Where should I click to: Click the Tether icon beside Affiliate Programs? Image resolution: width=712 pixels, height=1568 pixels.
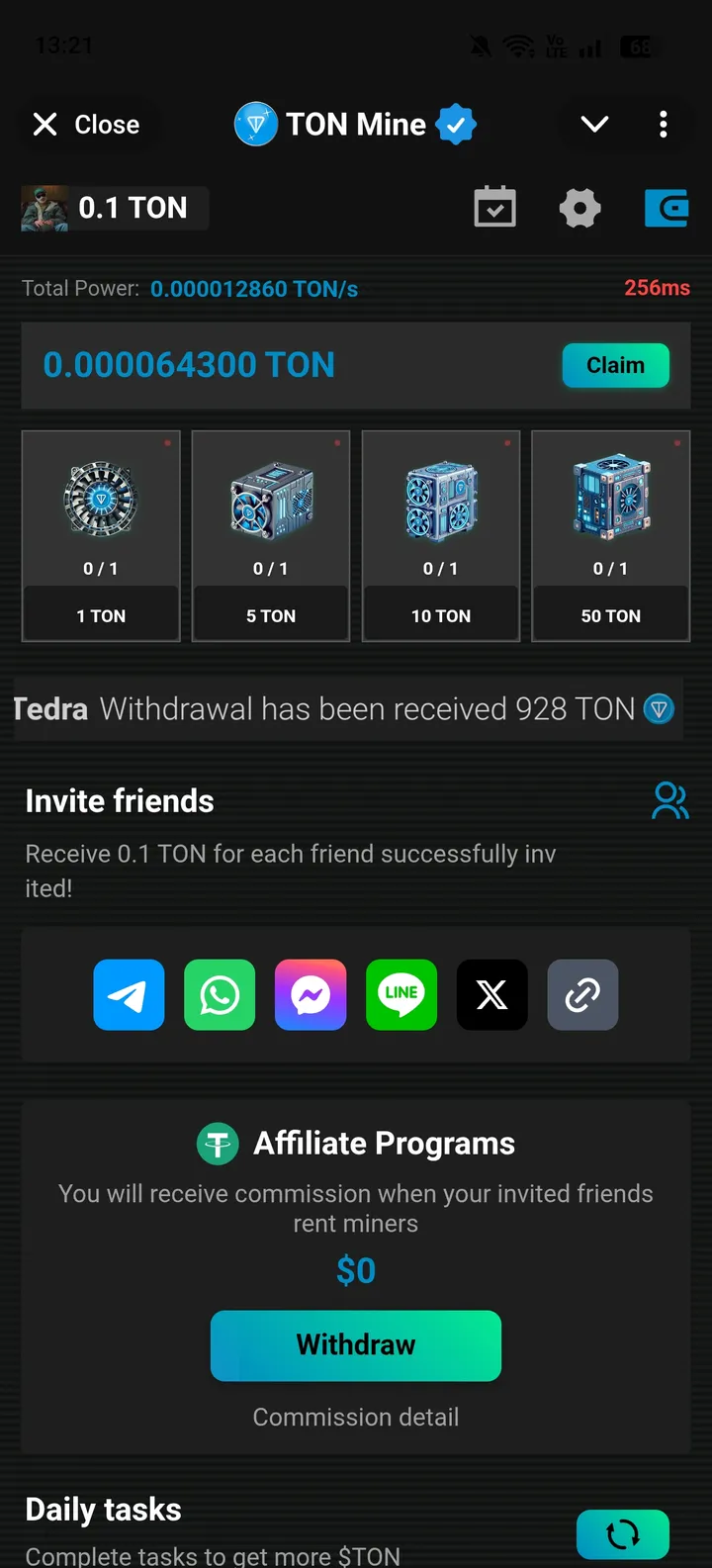(x=218, y=1144)
